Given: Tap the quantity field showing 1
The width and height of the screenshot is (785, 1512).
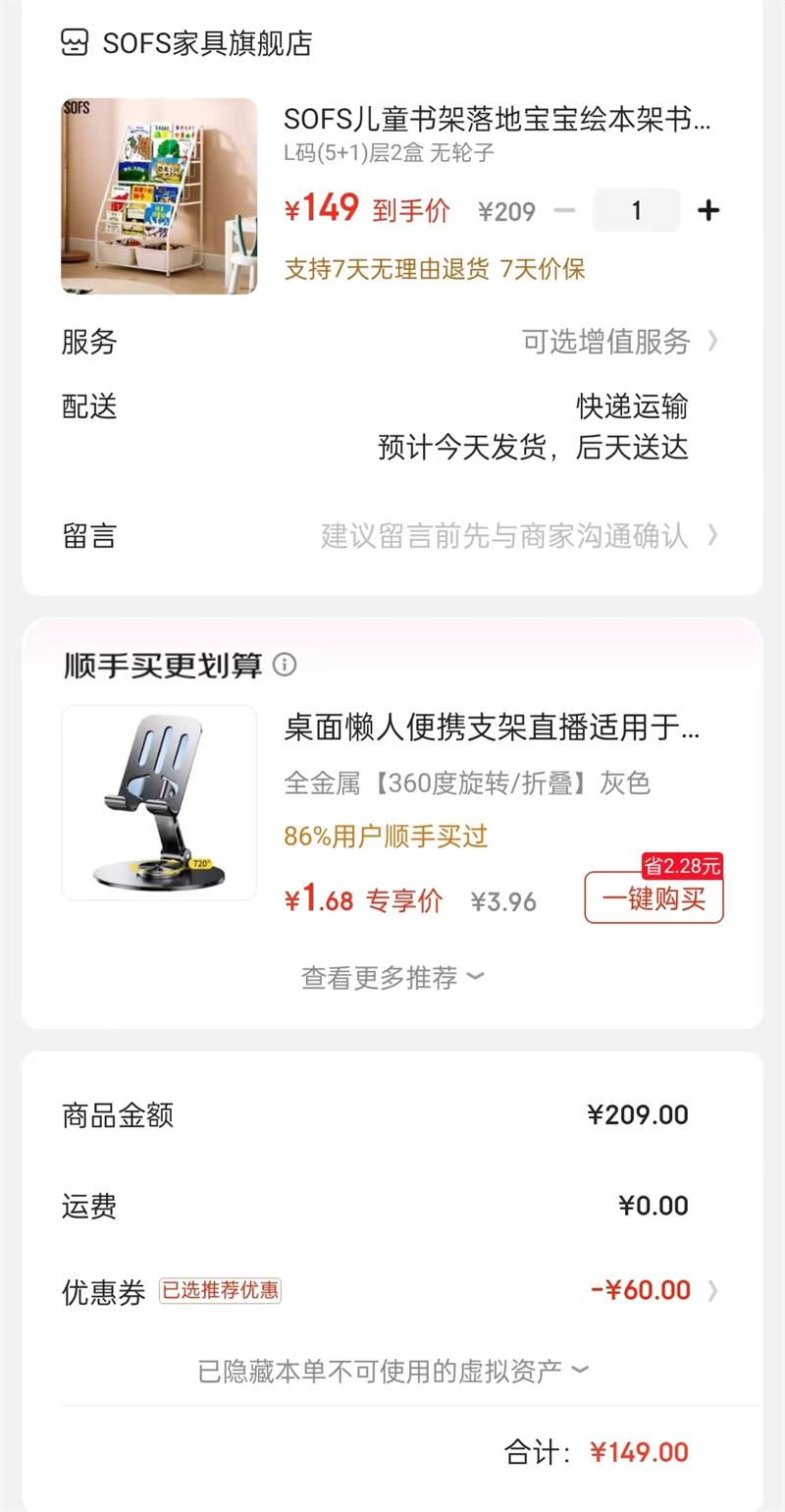Looking at the screenshot, I should point(636,210).
